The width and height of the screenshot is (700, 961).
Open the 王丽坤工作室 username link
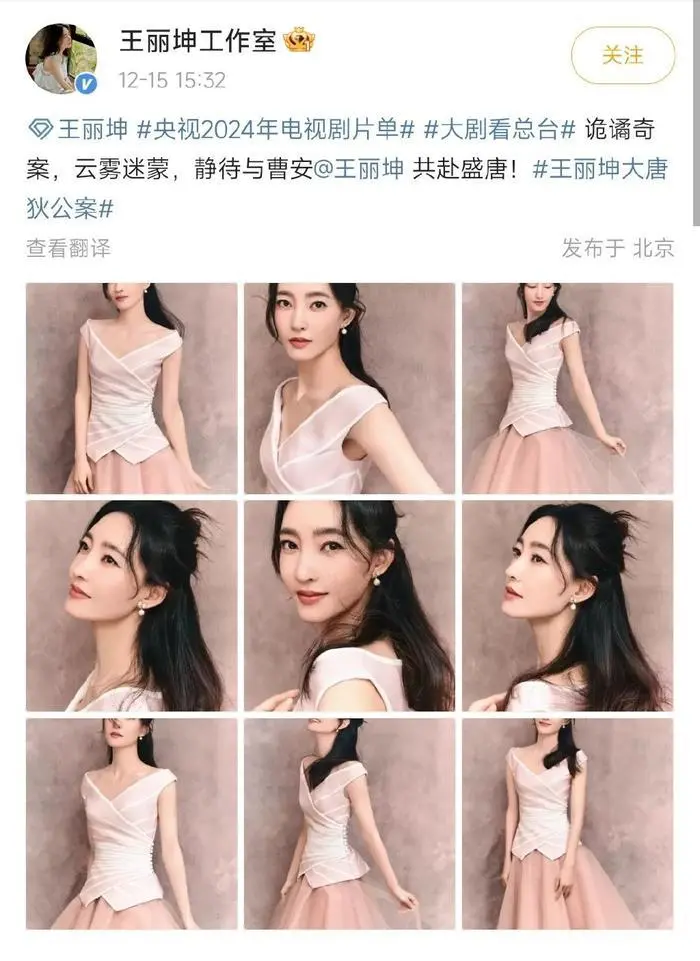[198, 41]
